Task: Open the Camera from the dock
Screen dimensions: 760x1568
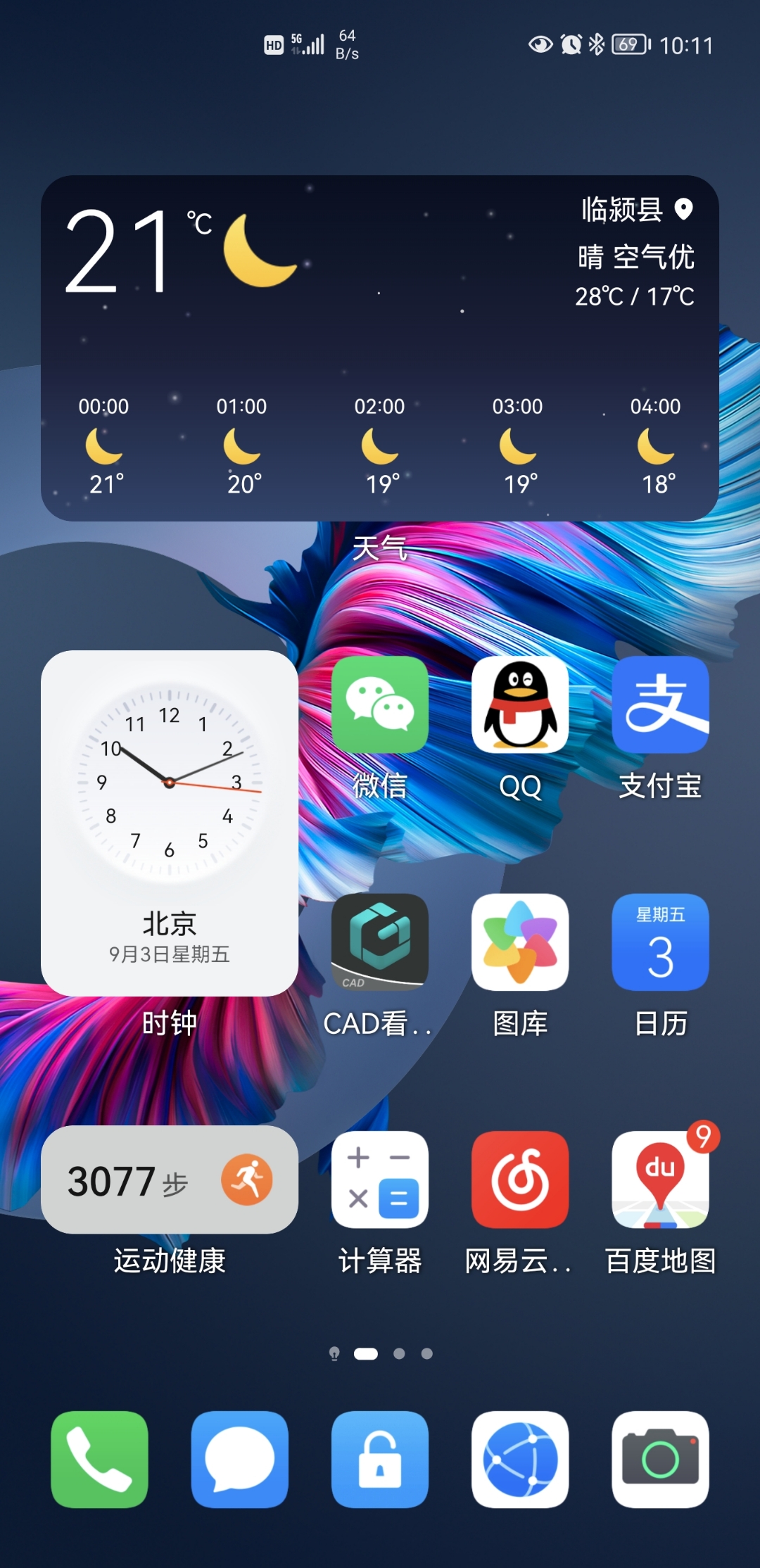Action: 660,1459
